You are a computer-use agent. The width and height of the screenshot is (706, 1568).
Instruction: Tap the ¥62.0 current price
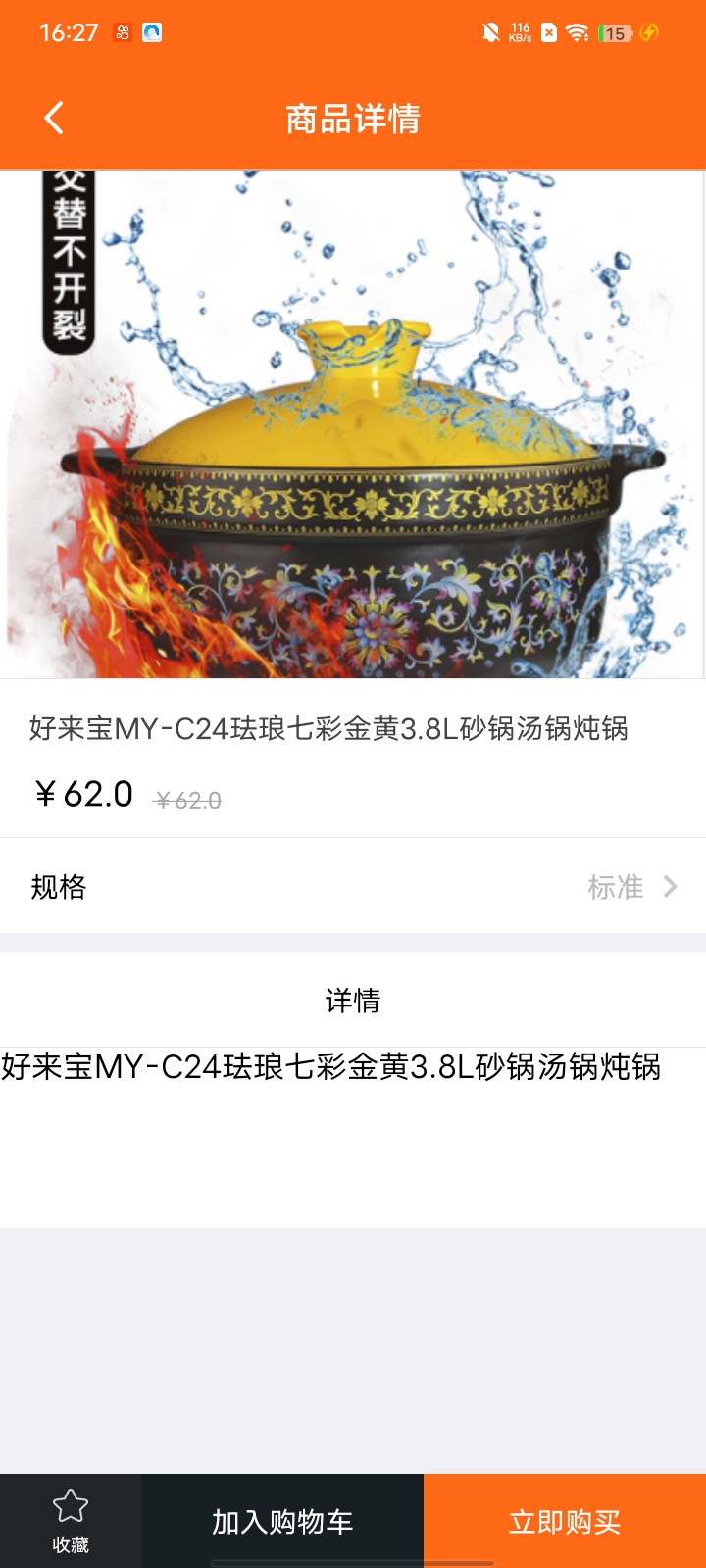pos(82,795)
